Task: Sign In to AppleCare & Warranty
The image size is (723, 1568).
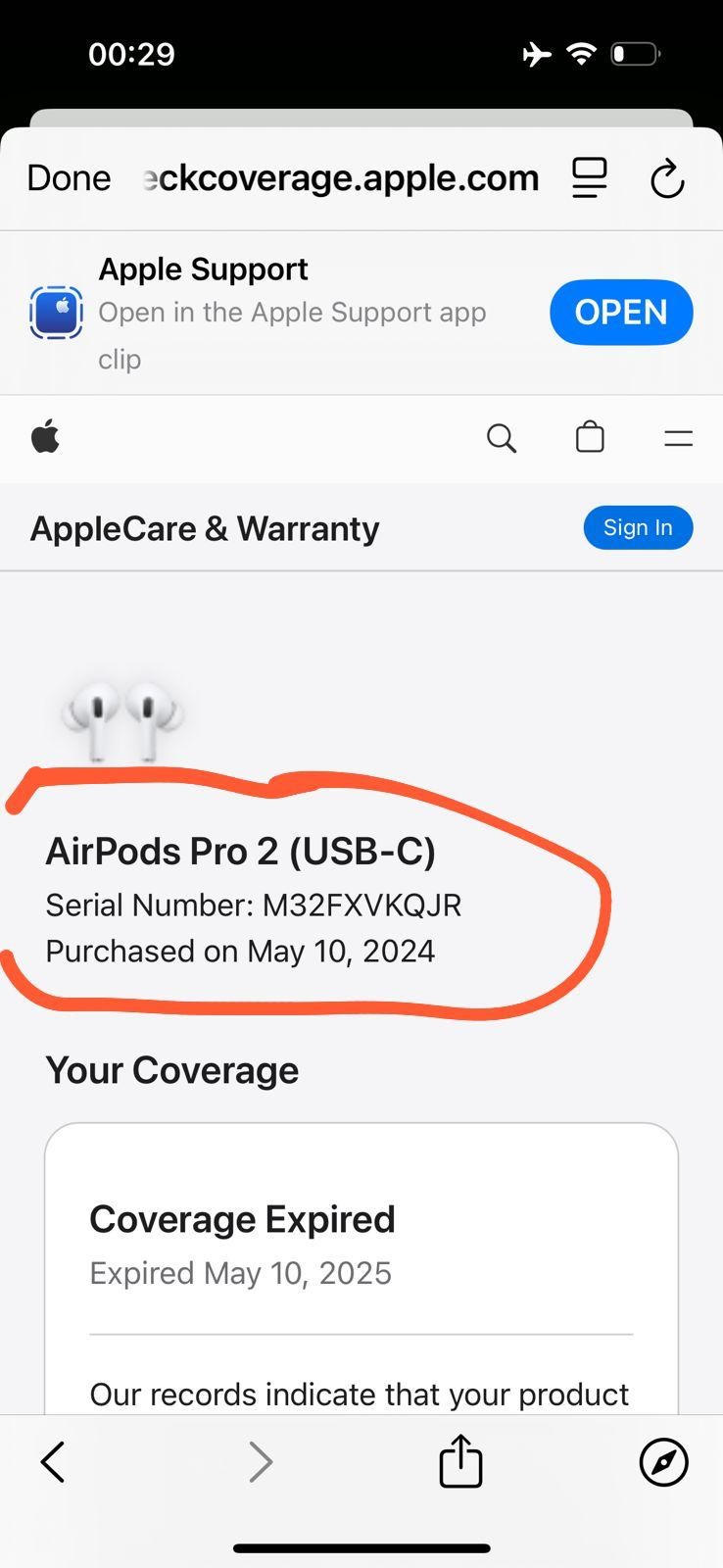Action: tap(638, 528)
